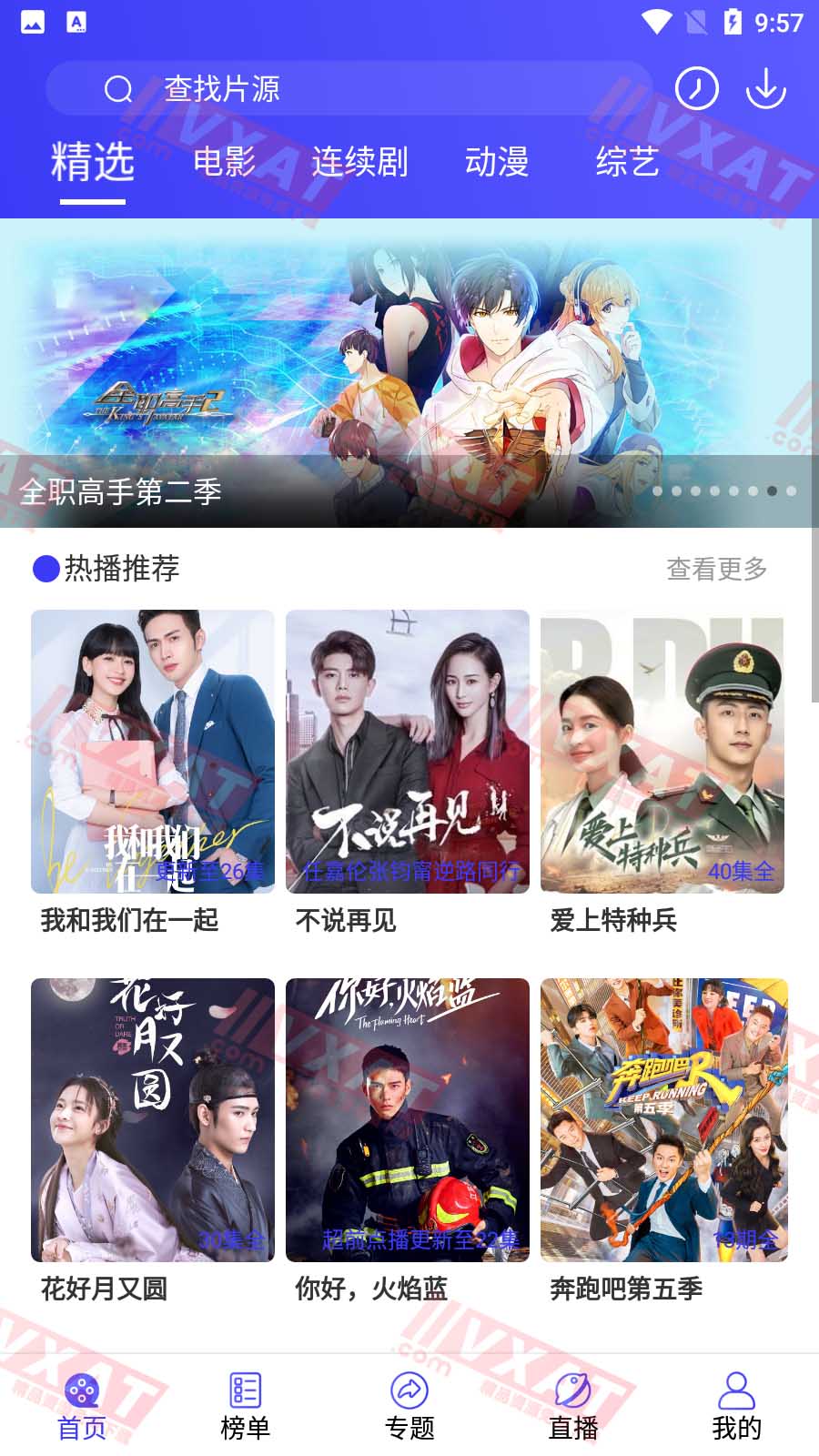Screen dimensions: 819x1456
Task: Open the 爱上特种兵 poster
Action: [x=663, y=751]
